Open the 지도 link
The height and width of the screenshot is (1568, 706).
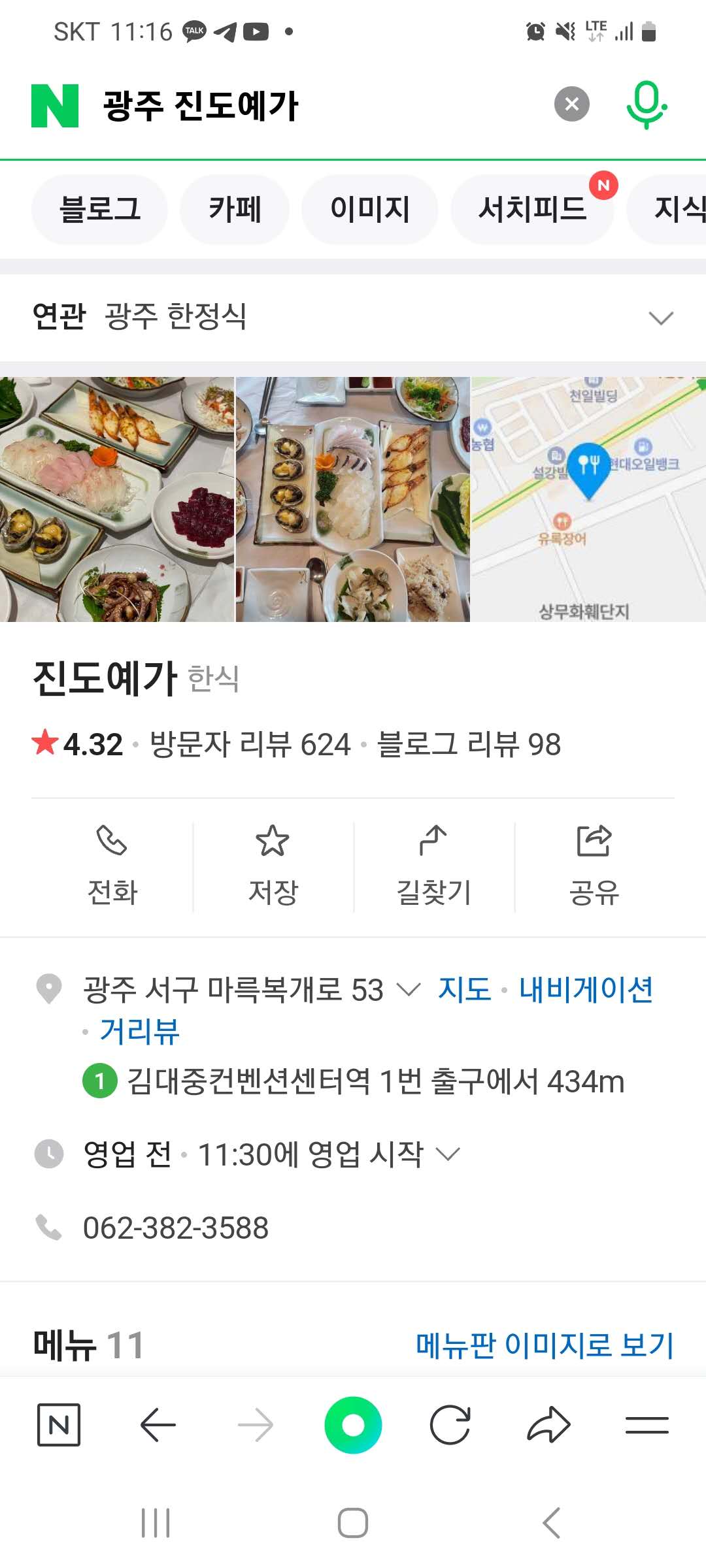[x=464, y=989]
